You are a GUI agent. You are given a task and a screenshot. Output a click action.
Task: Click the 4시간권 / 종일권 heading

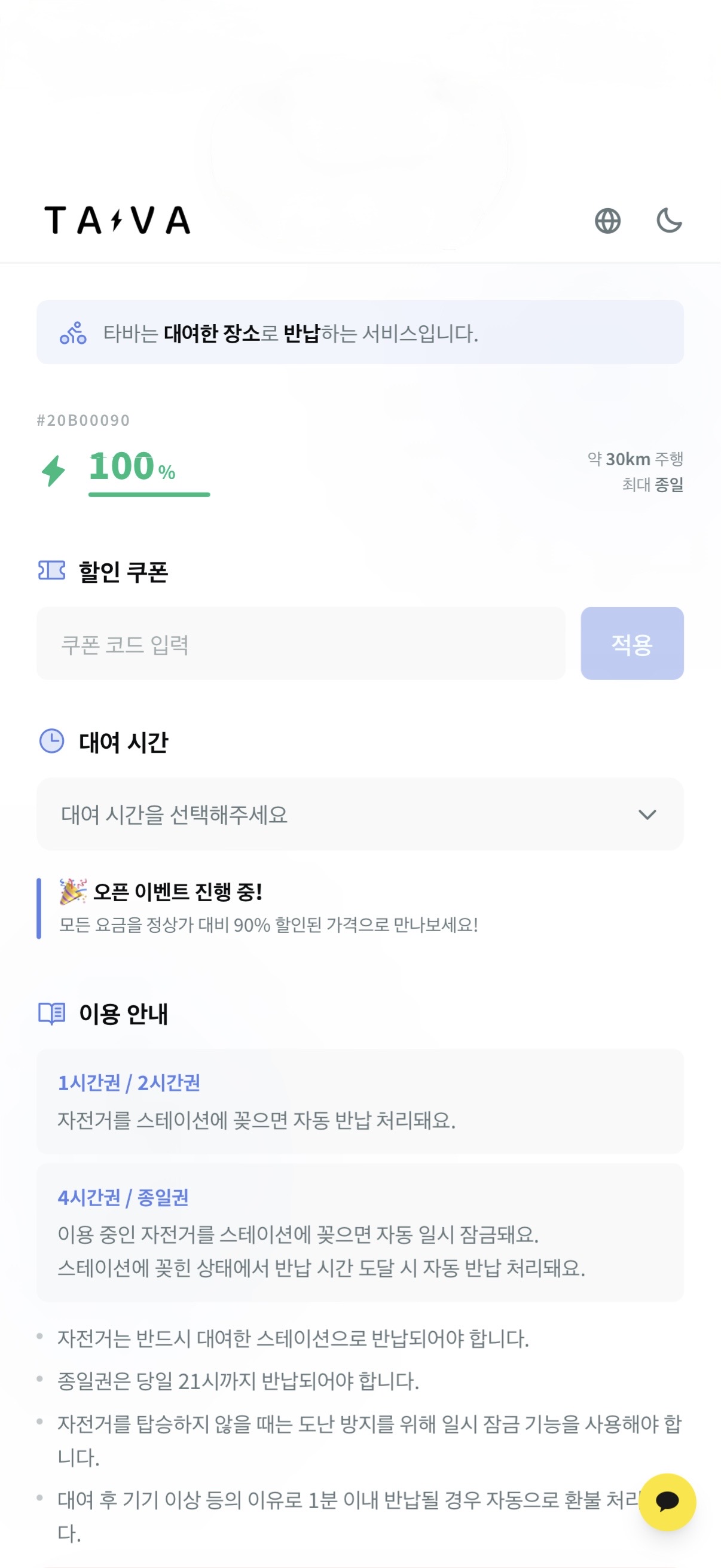(123, 1197)
